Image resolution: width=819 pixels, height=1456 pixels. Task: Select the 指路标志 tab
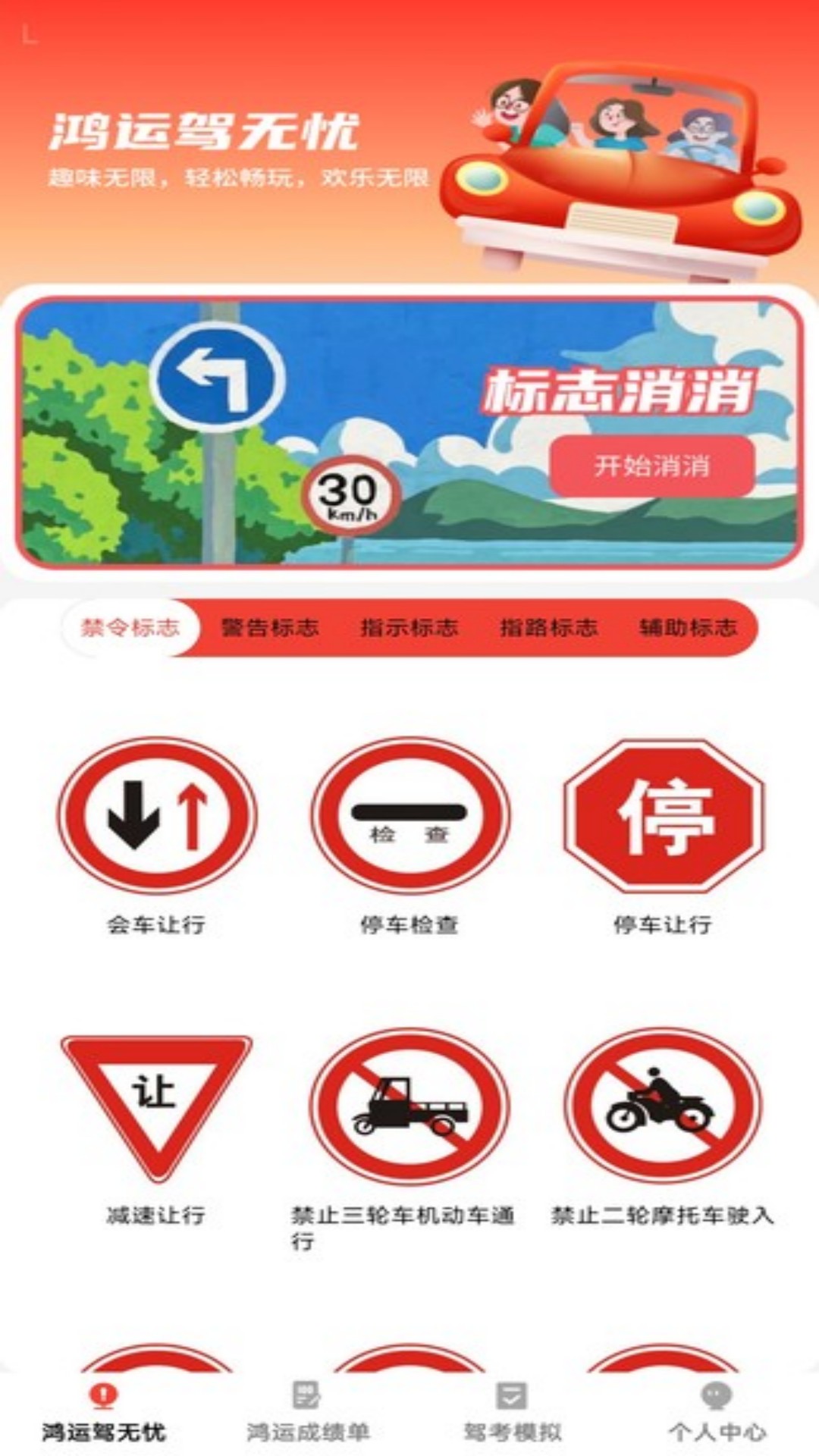pos(550,627)
